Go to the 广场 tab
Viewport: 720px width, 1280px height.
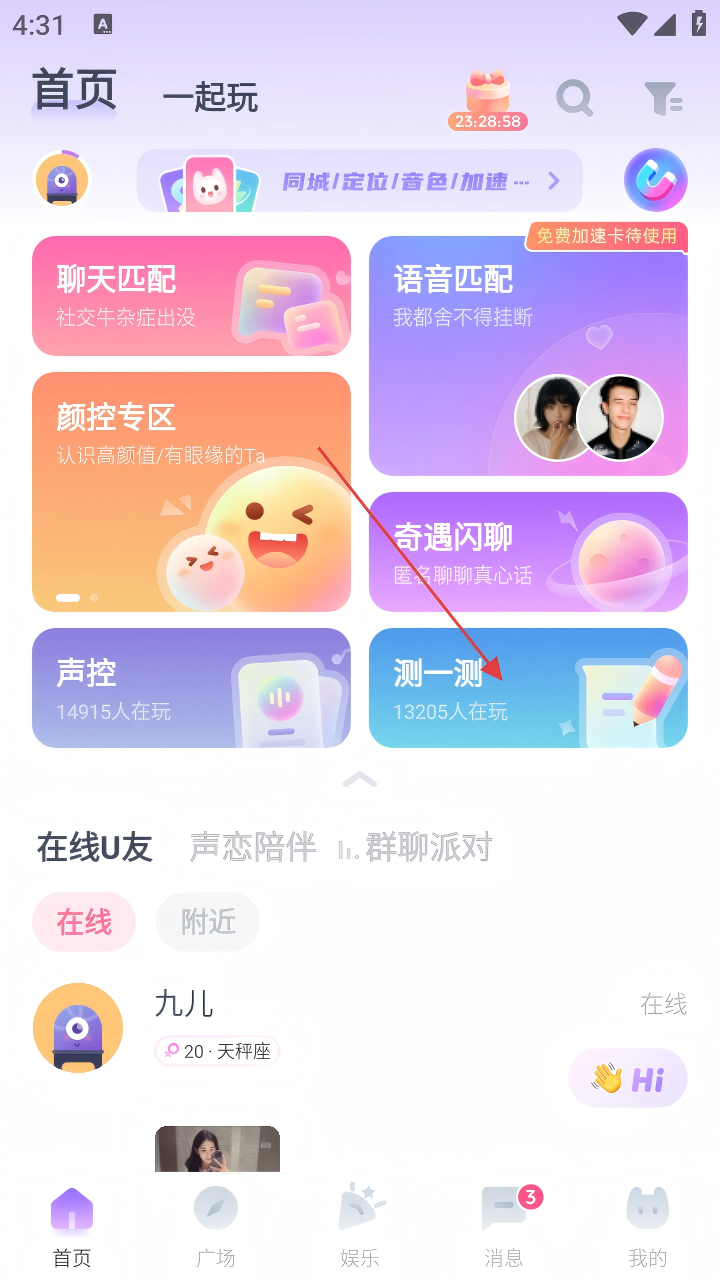click(216, 1225)
